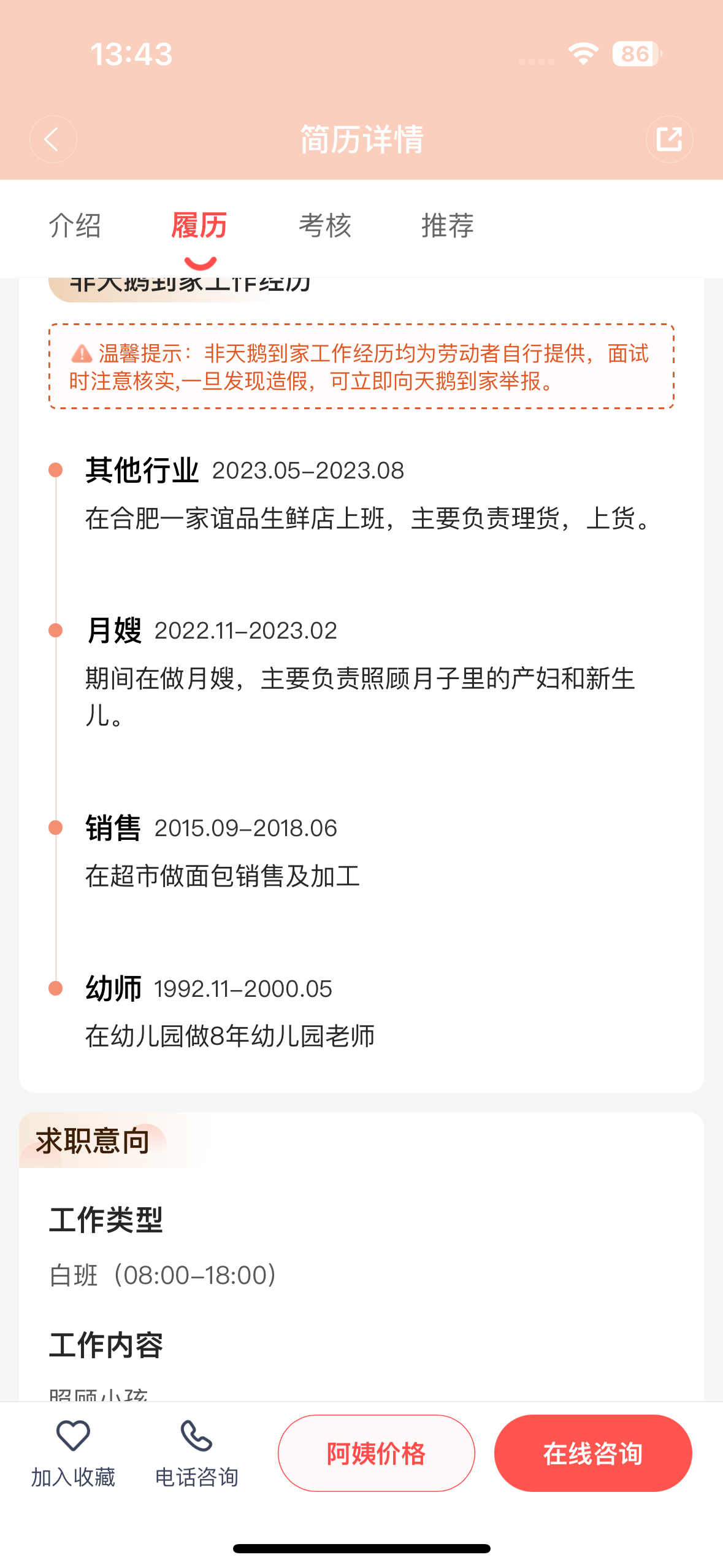This screenshot has width=723, height=1568.
Task: Check 阿姨价格 button
Action: click(377, 1453)
